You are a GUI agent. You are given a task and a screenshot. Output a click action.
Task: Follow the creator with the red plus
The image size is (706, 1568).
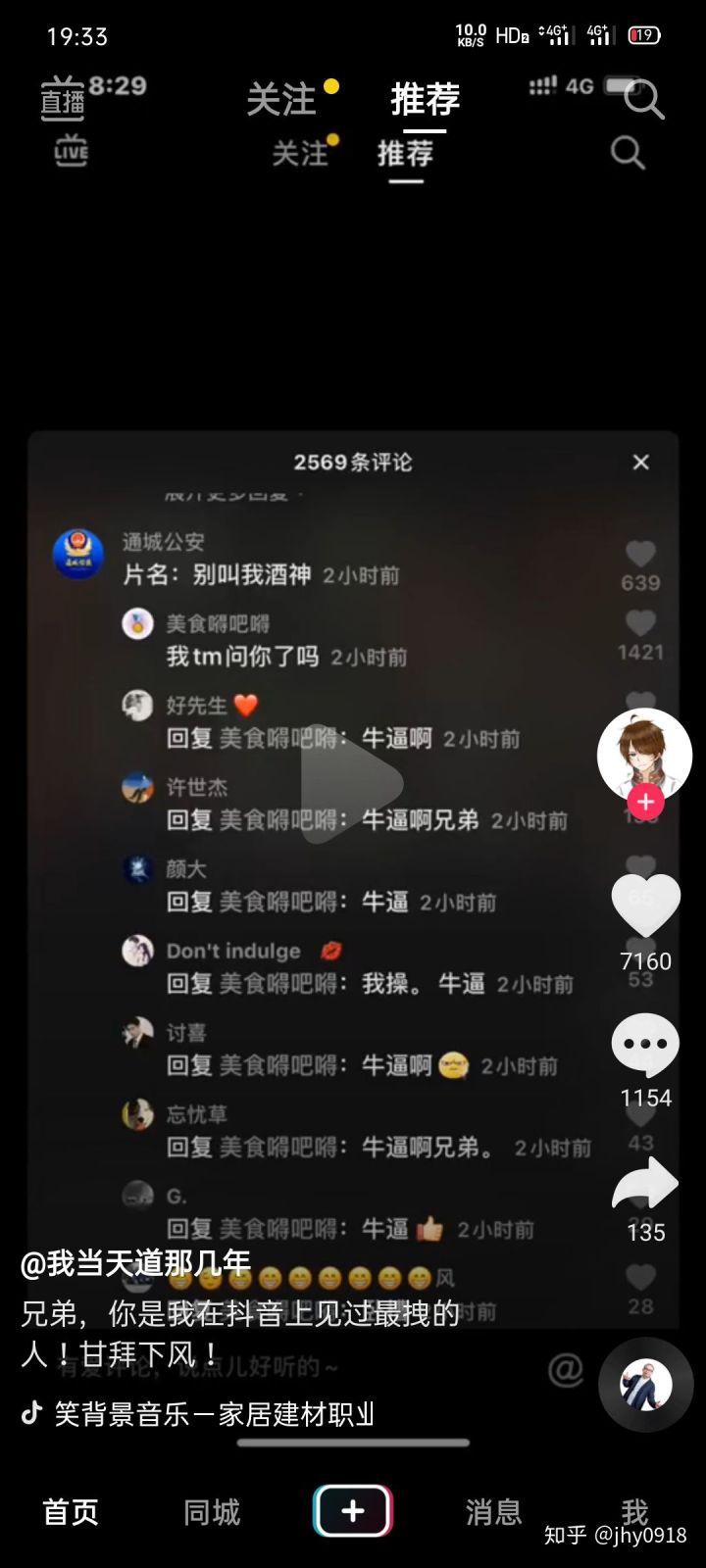click(x=644, y=803)
